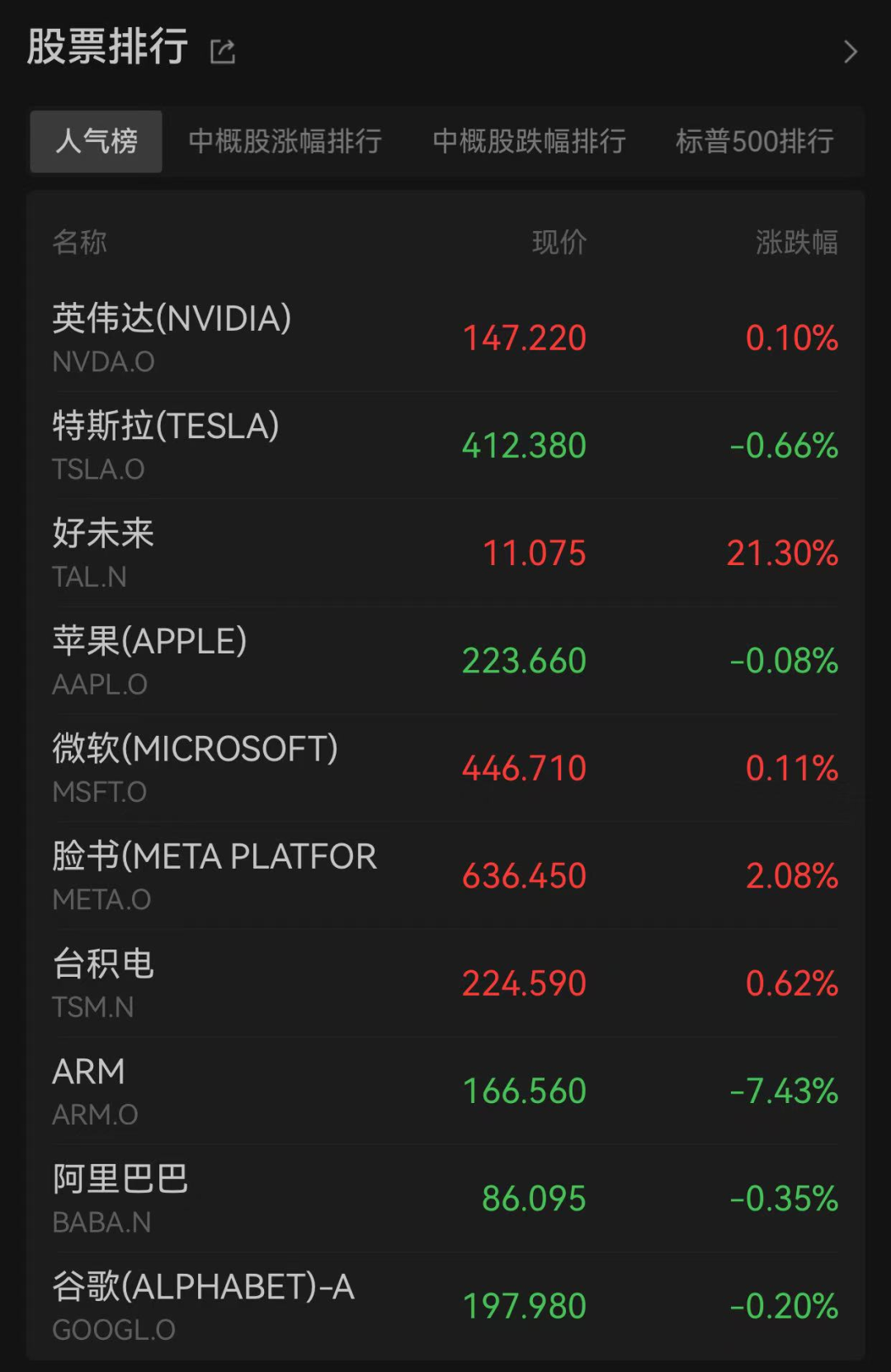Open Alibaba (阿里巴巴) stock details
Image resolution: width=891 pixels, height=1372 pixels.
click(445, 1198)
